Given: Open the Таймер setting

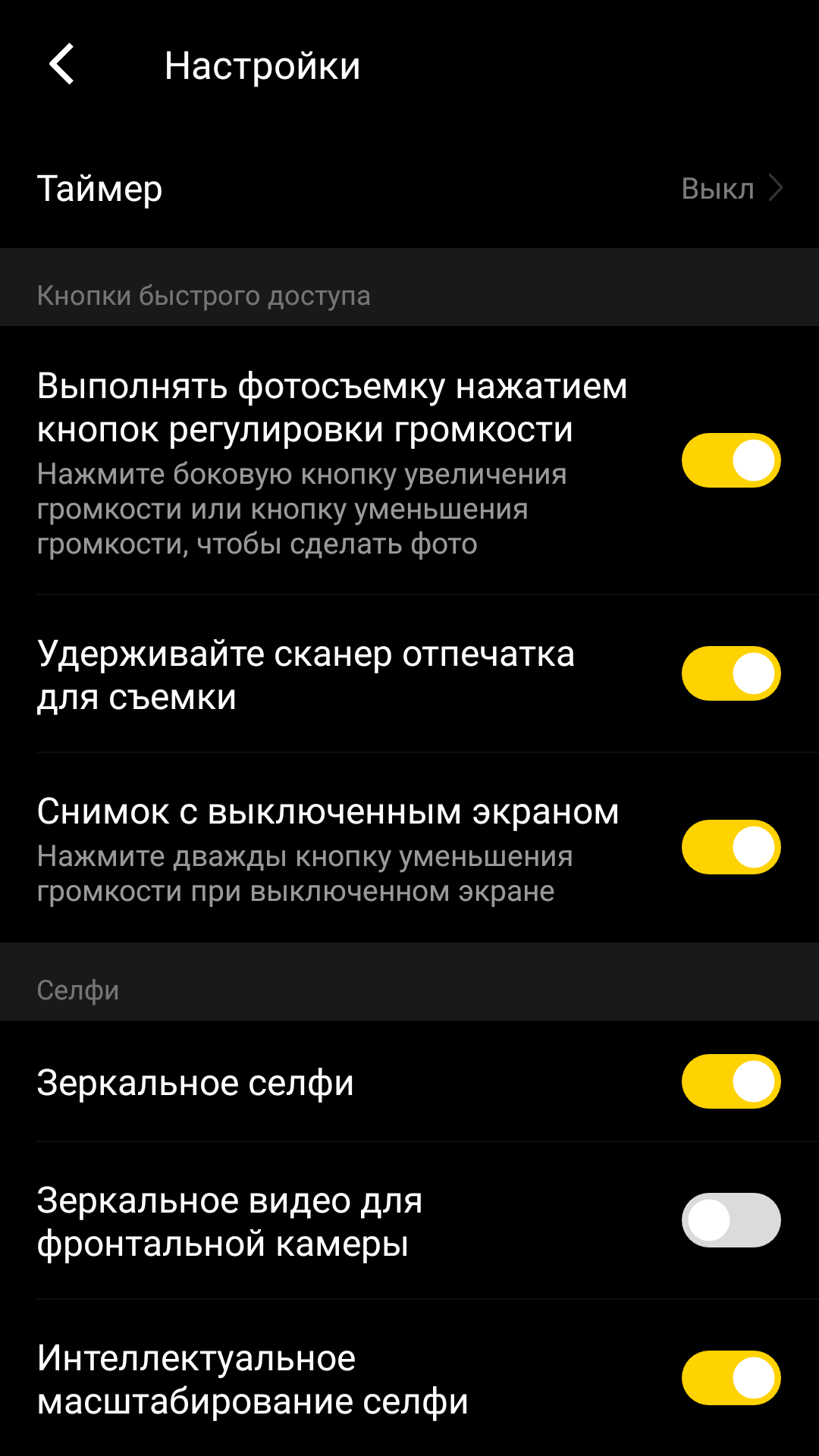Looking at the screenshot, I should coord(409,188).
